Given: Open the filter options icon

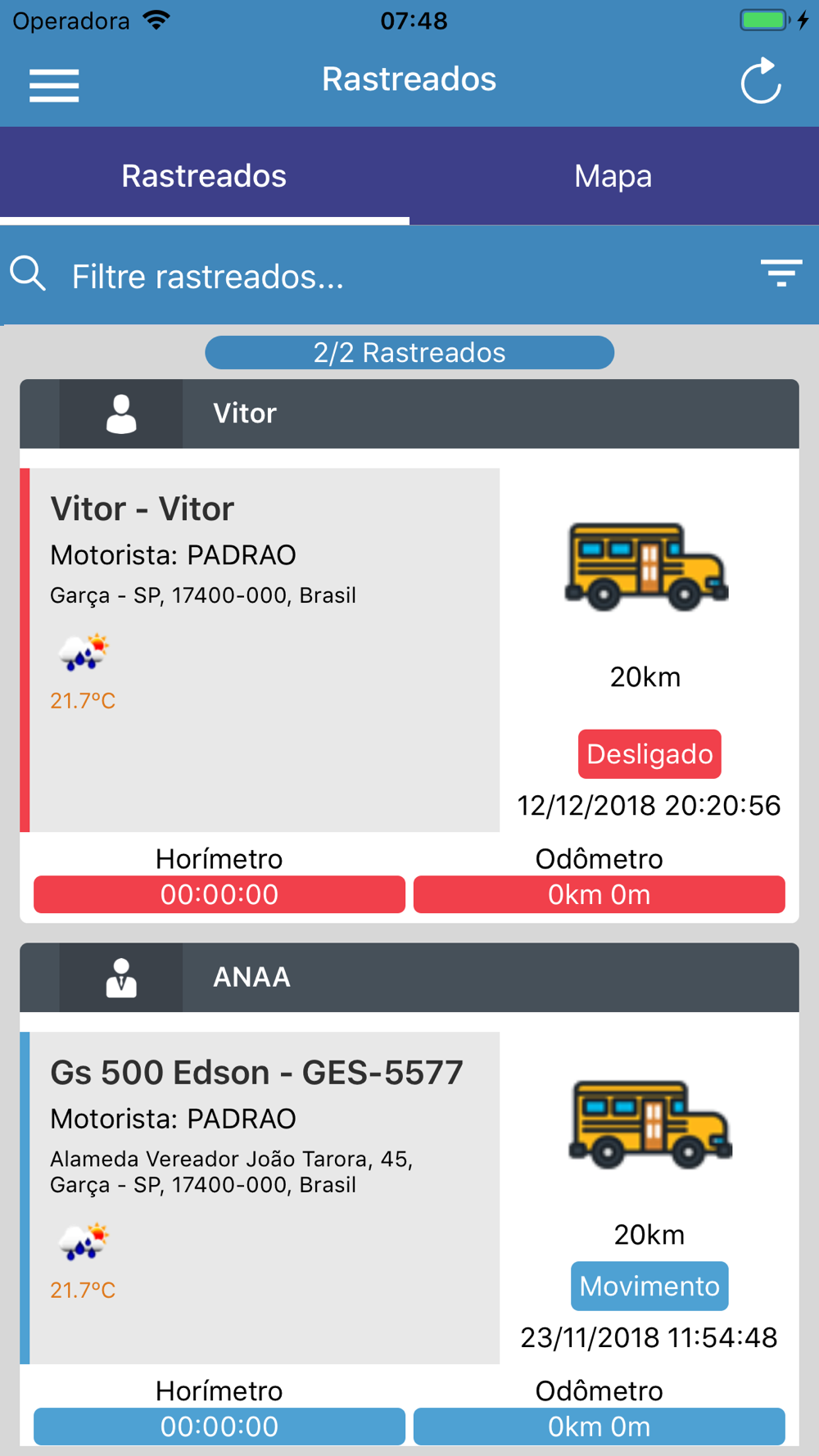Looking at the screenshot, I should coord(781,273).
